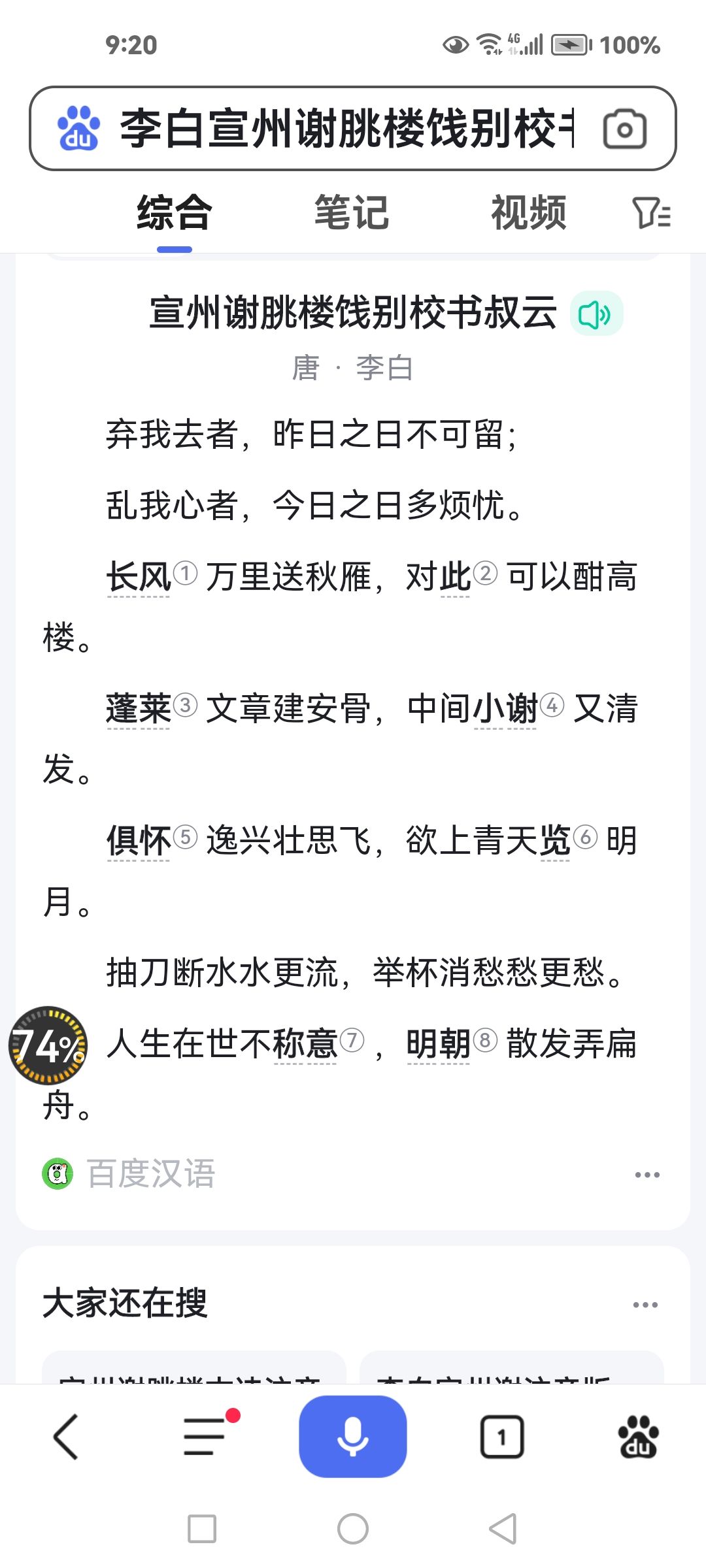View annotation for 明朝
The width and height of the screenshot is (706, 1568).
click(x=439, y=1044)
